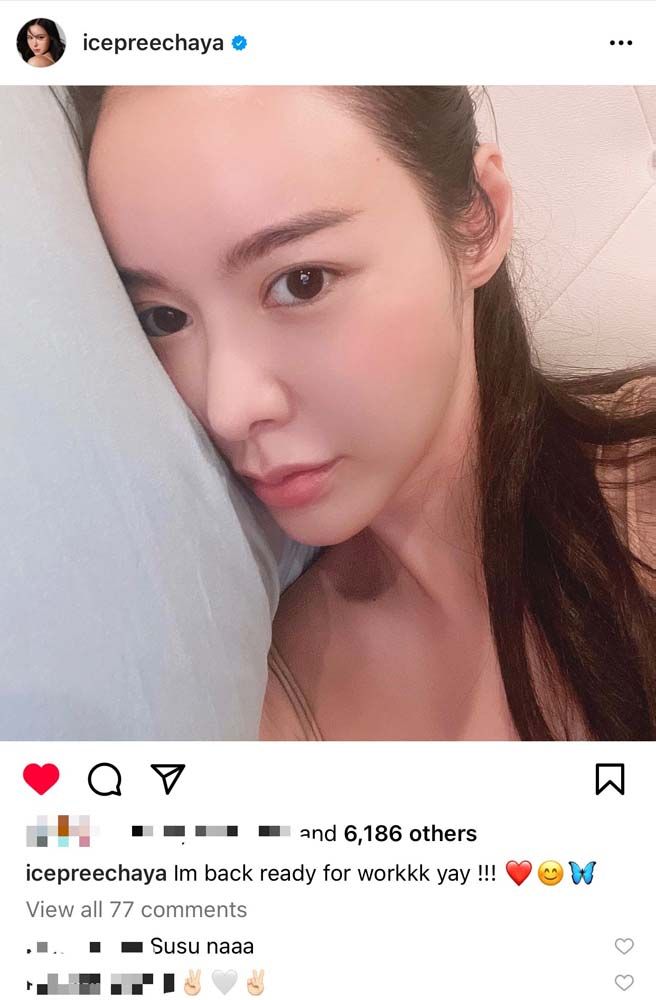Like the "Susu naaa" comment

[623, 946]
